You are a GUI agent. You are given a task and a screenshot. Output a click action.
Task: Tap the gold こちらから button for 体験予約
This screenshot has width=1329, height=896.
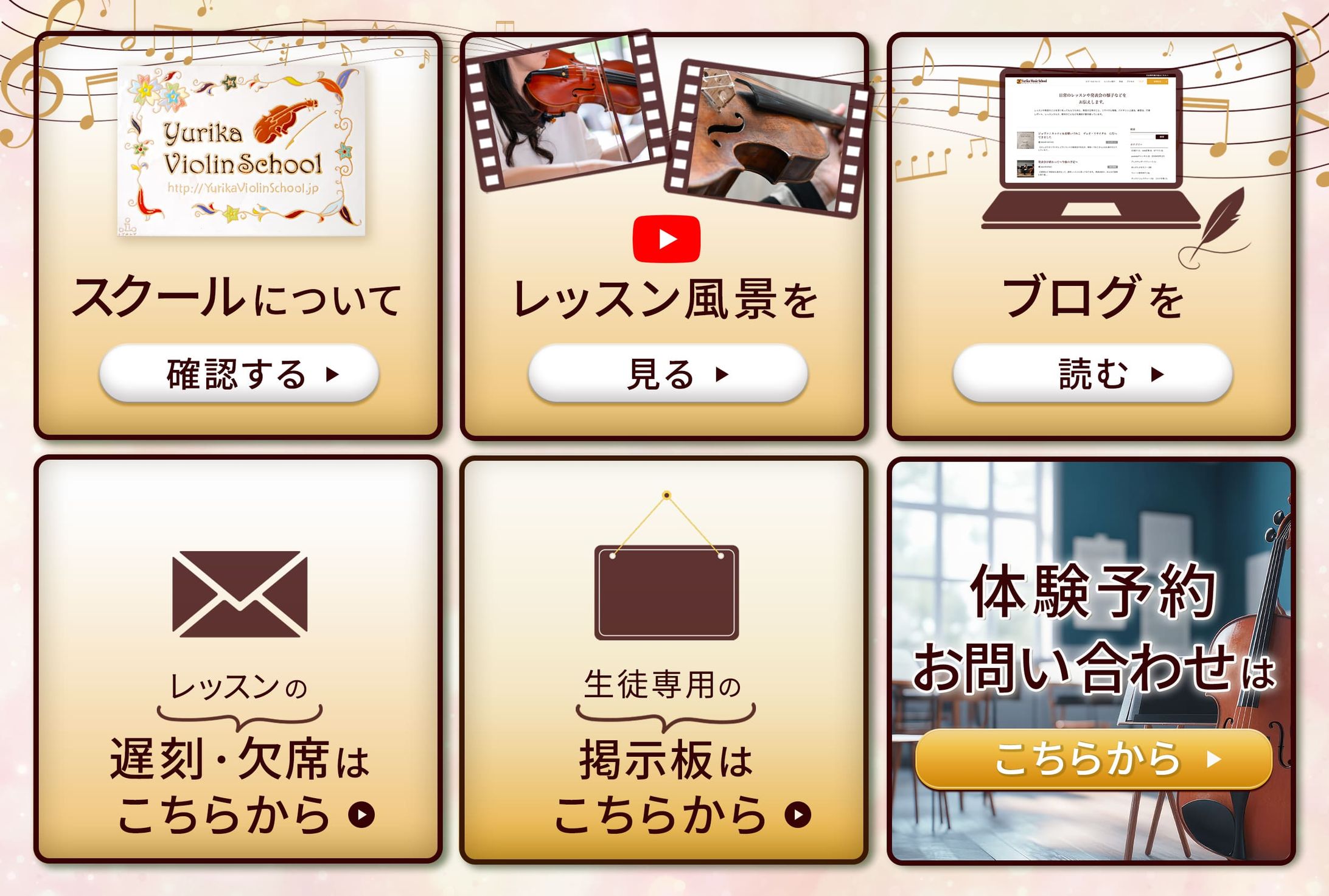coord(1094,759)
